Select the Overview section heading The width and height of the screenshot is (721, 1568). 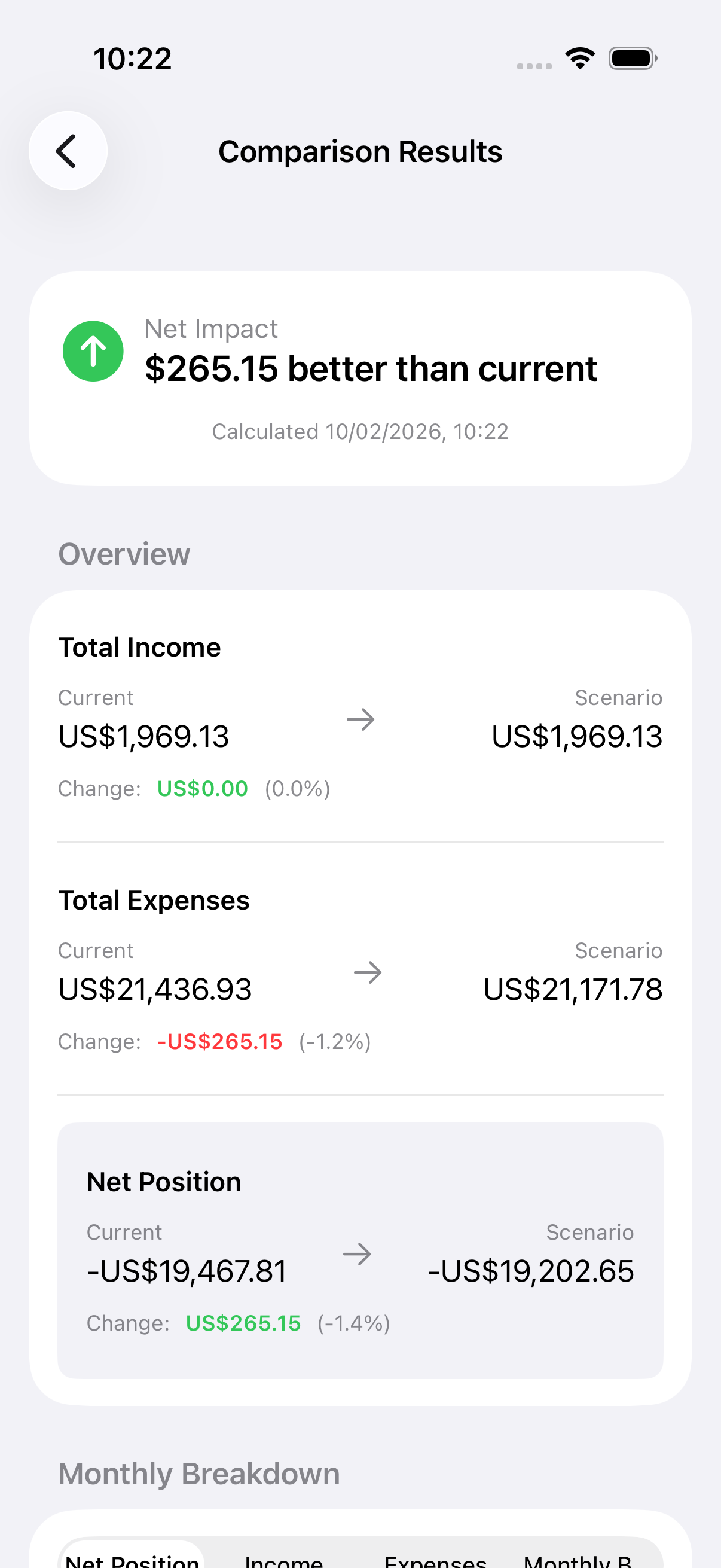point(124,554)
